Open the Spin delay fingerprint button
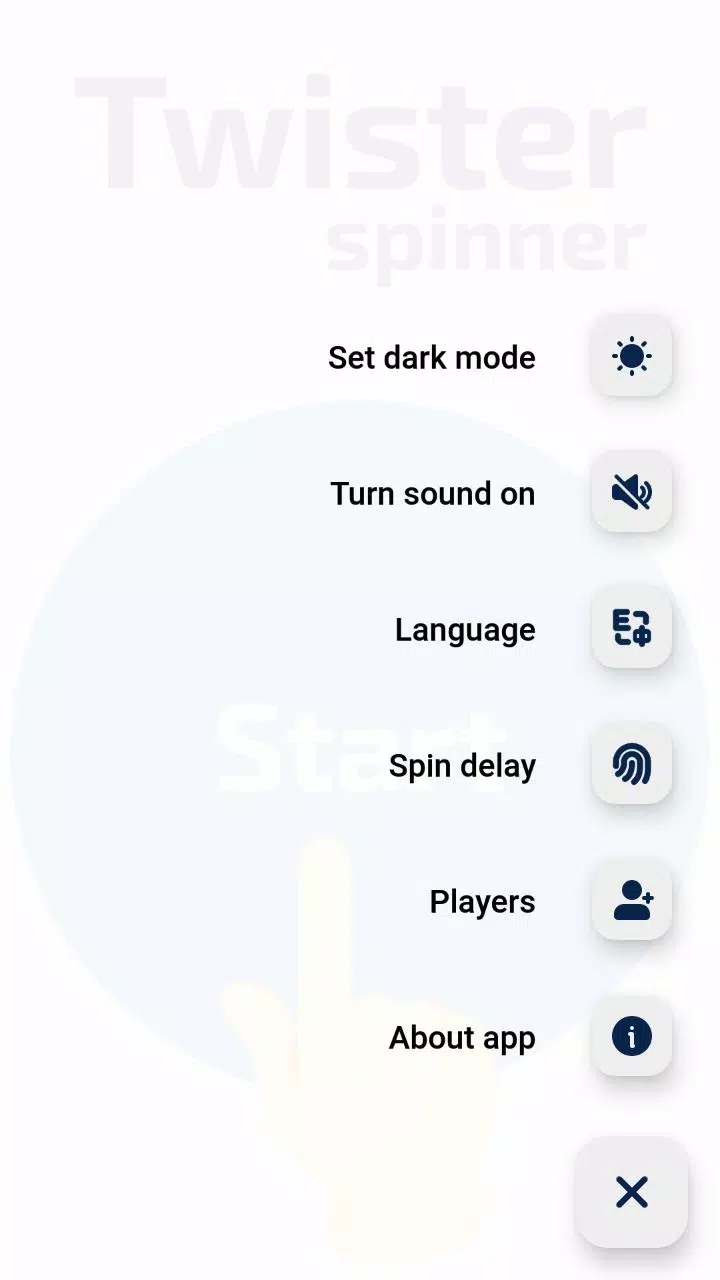 (631, 765)
